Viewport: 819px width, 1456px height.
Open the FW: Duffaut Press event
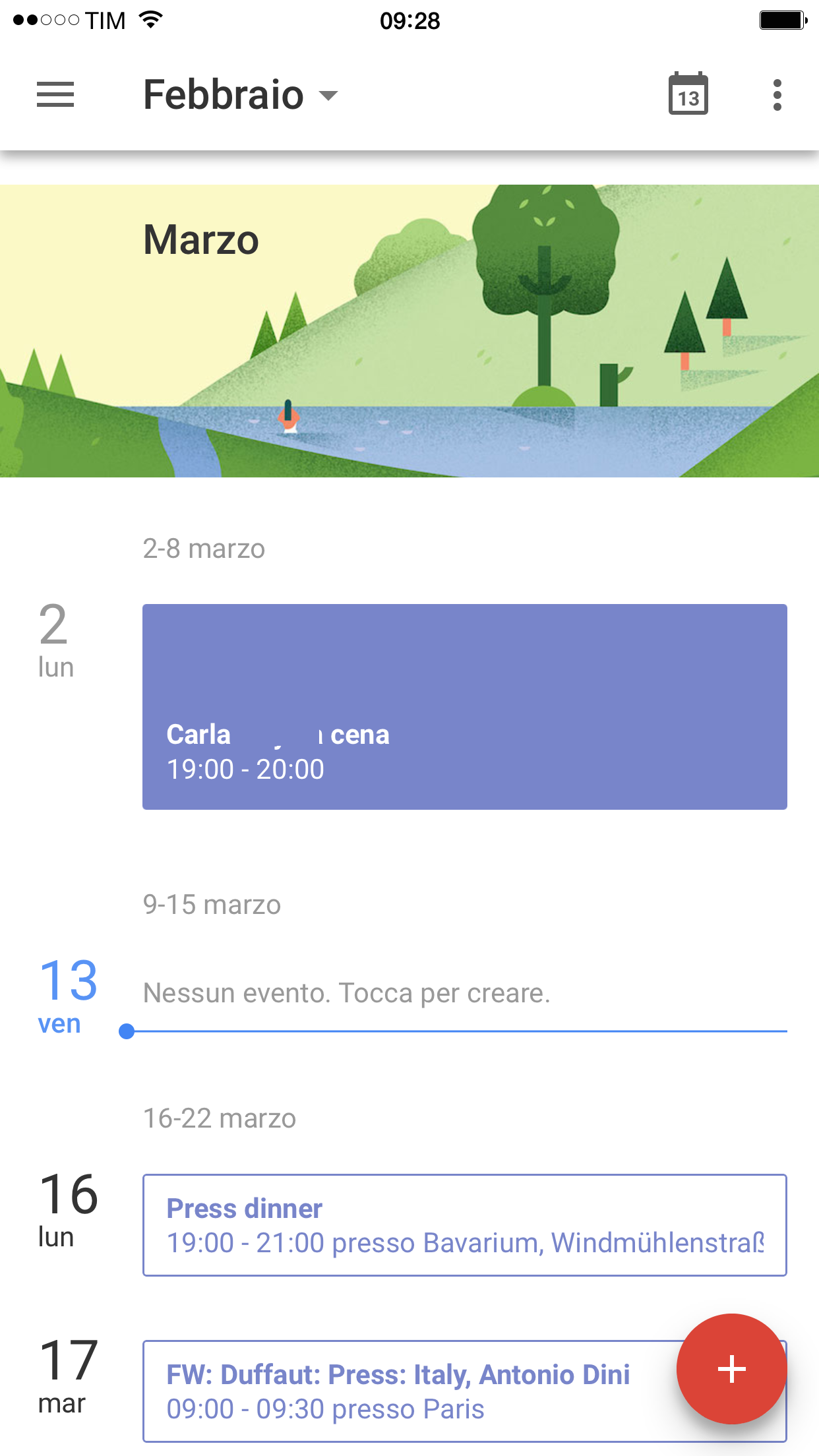point(409,1391)
